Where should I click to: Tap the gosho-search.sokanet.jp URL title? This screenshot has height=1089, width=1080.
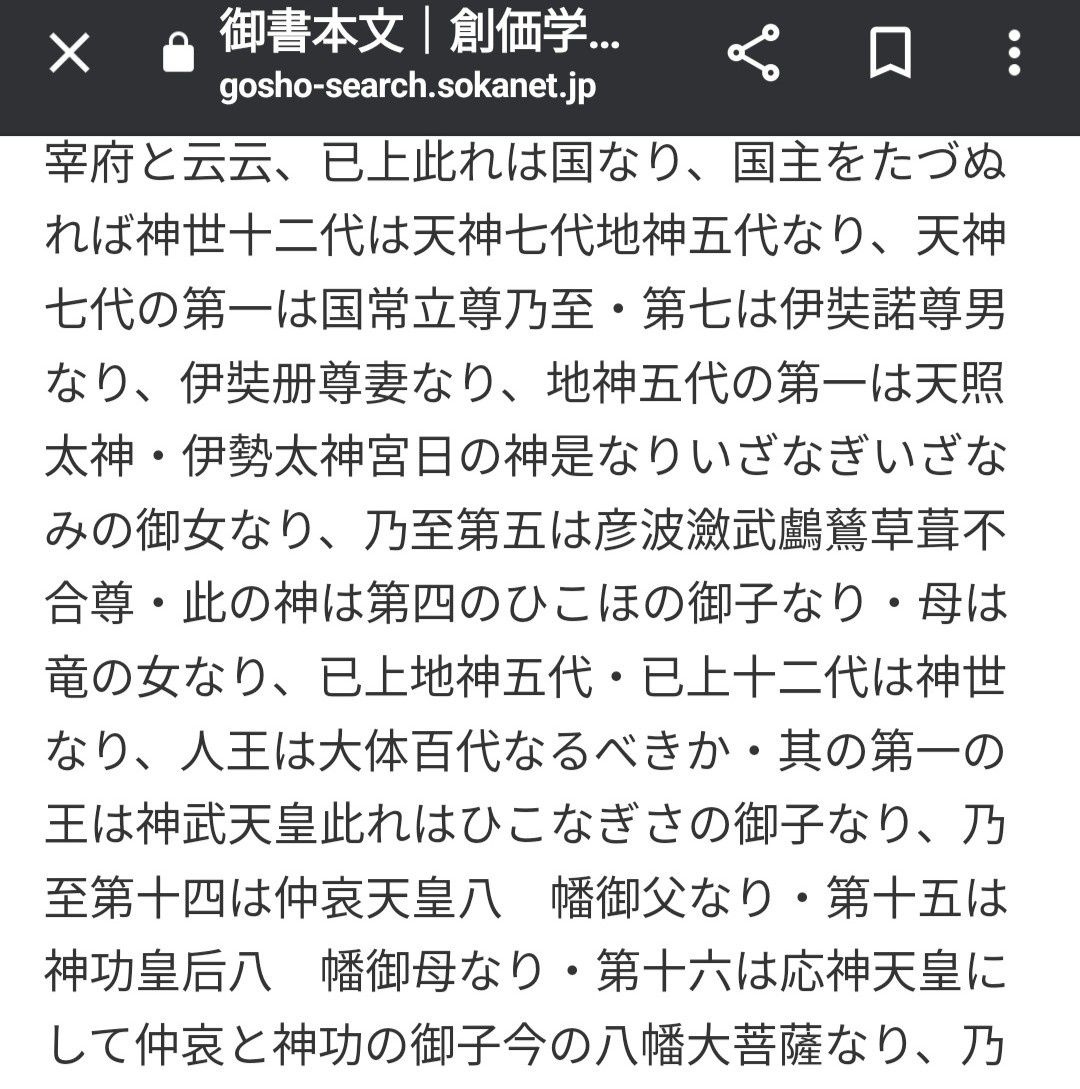(407, 86)
